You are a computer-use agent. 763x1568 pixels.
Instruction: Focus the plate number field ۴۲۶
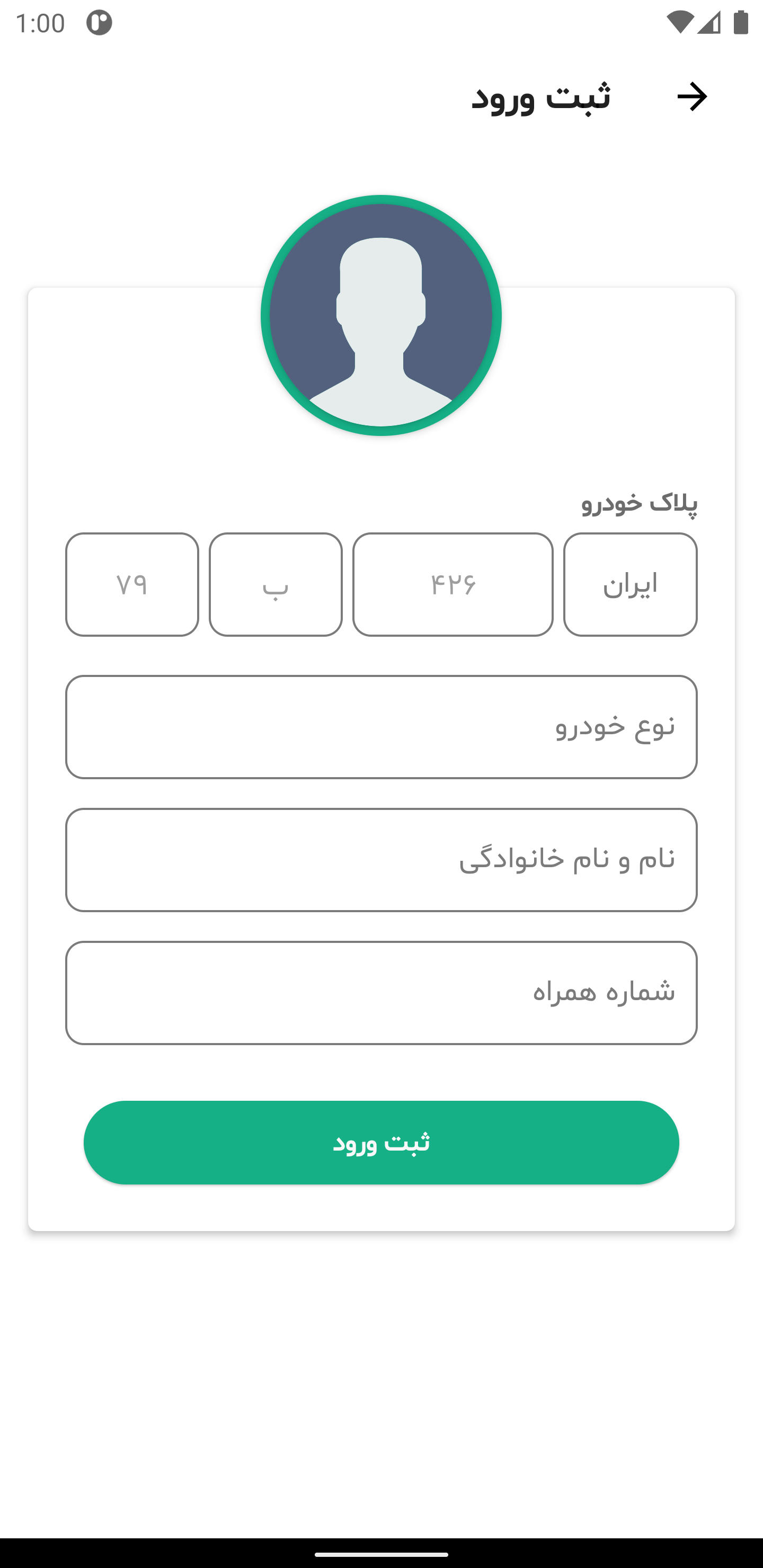click(x=453, y=584)
